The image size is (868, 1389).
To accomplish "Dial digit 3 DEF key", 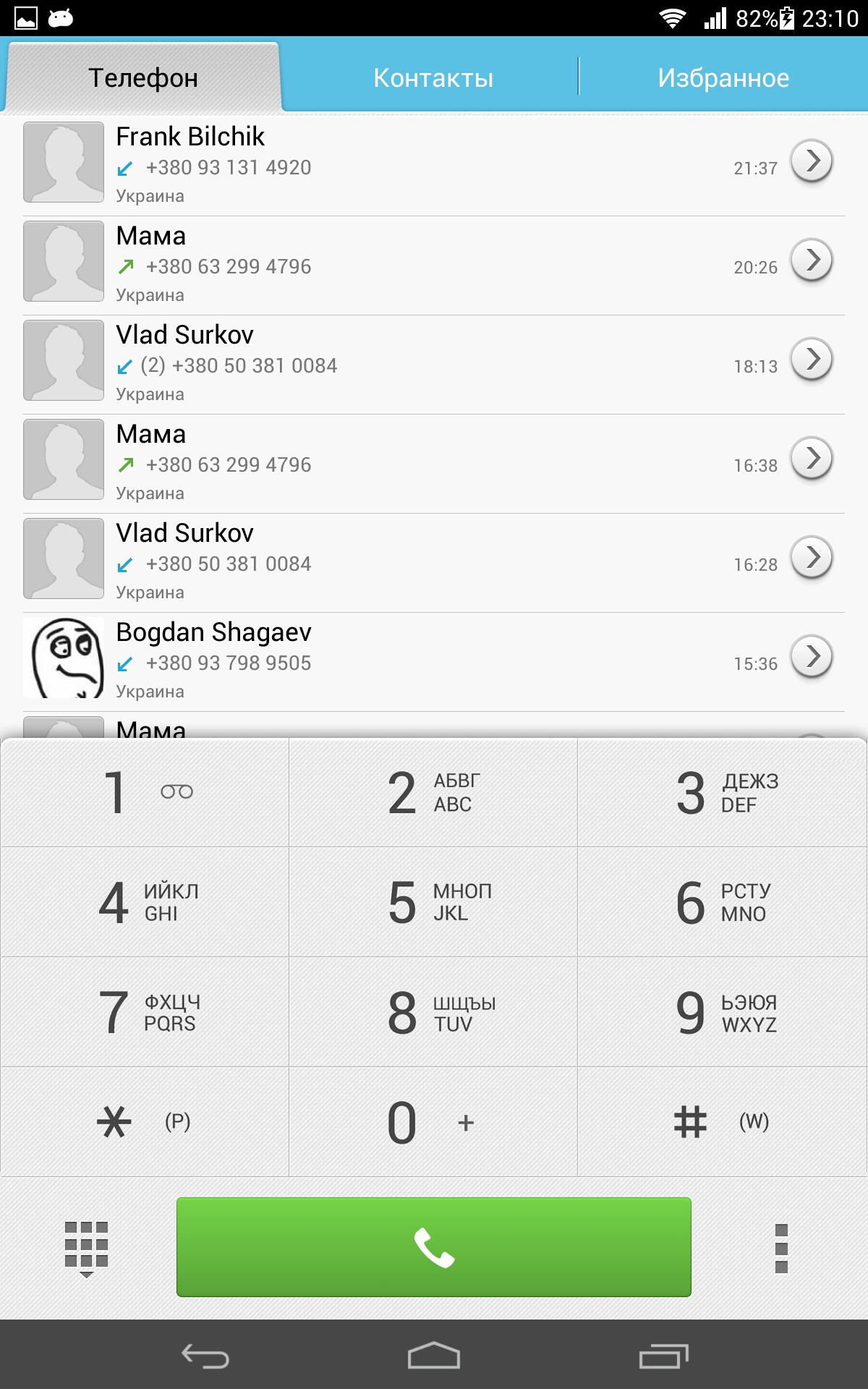I will click(722, 792).
